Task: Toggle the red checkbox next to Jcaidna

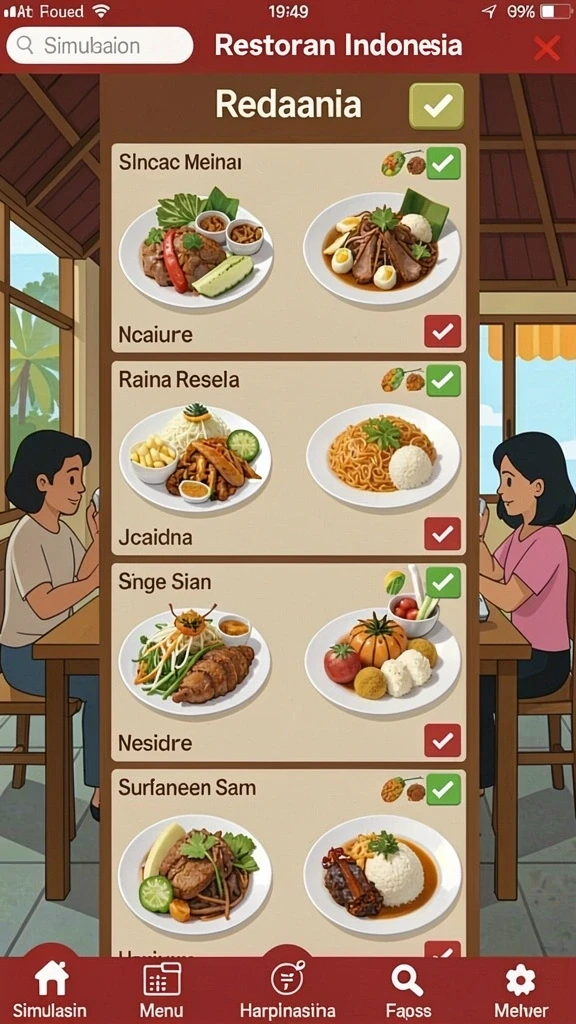Action: tap(443, 534)
